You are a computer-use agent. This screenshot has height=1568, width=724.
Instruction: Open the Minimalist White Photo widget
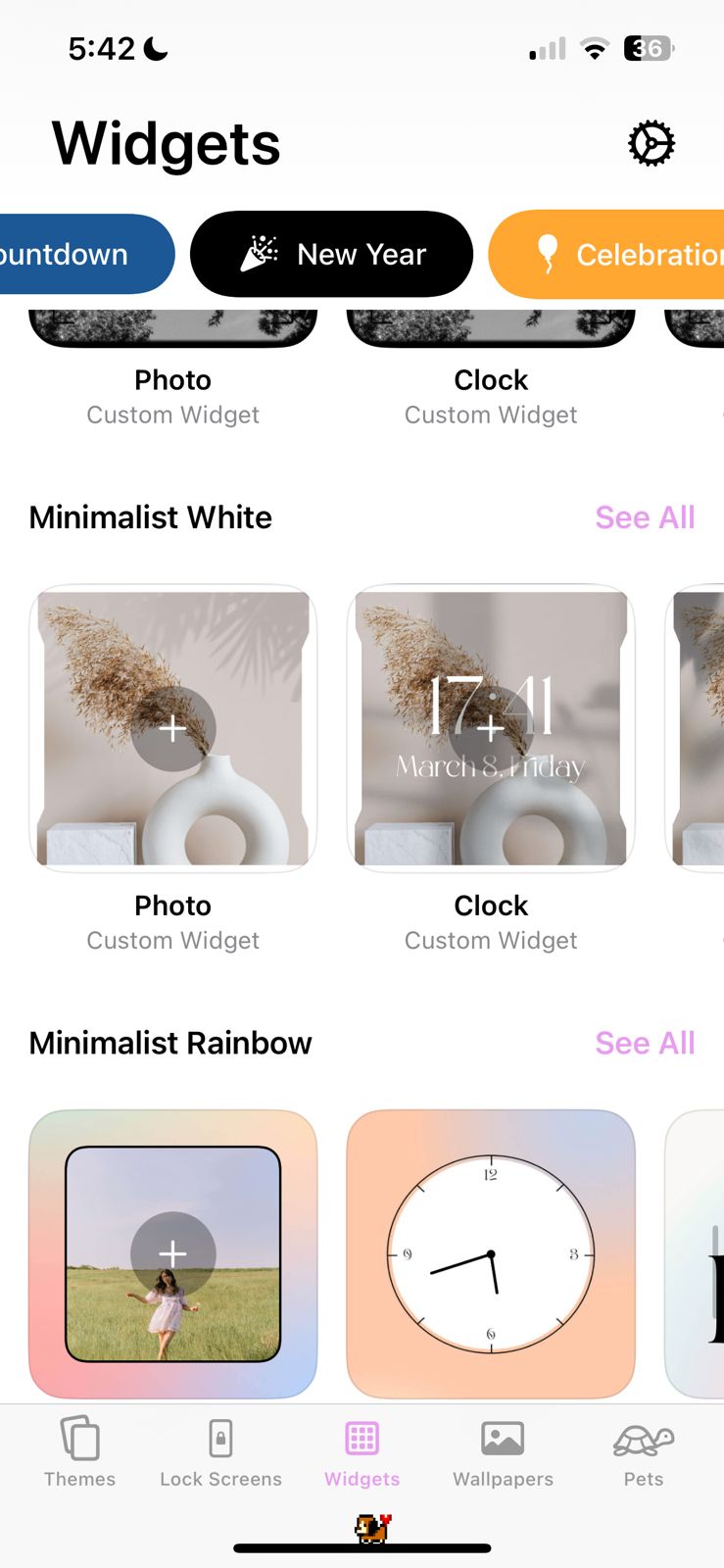coord(172,727)
